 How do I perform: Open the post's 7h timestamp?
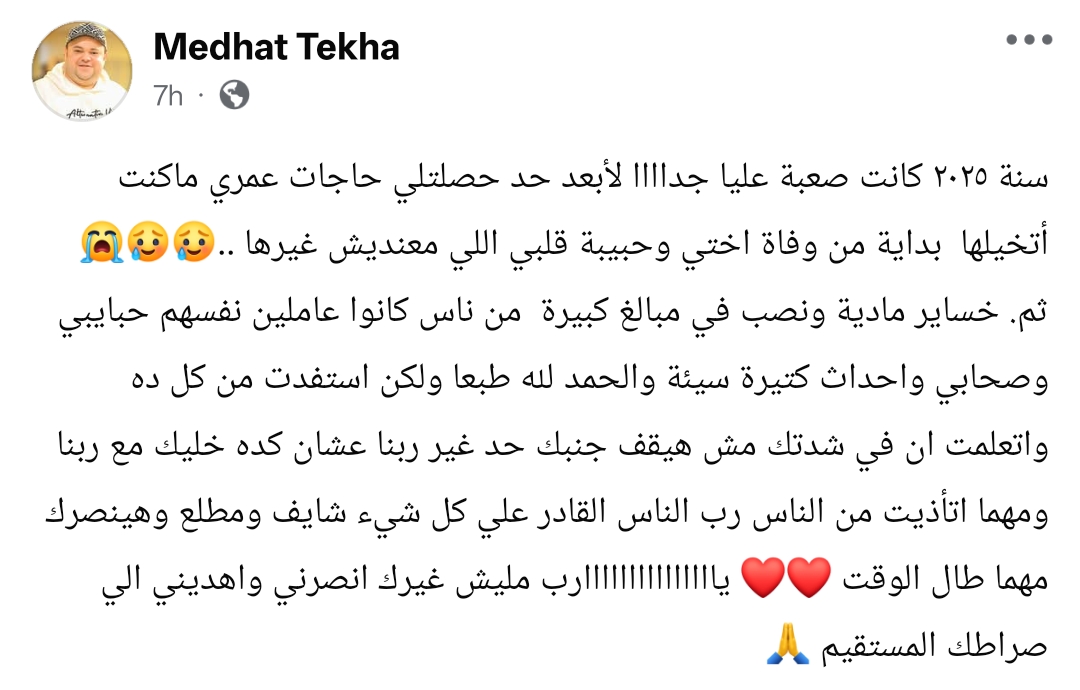coord(168,96)
